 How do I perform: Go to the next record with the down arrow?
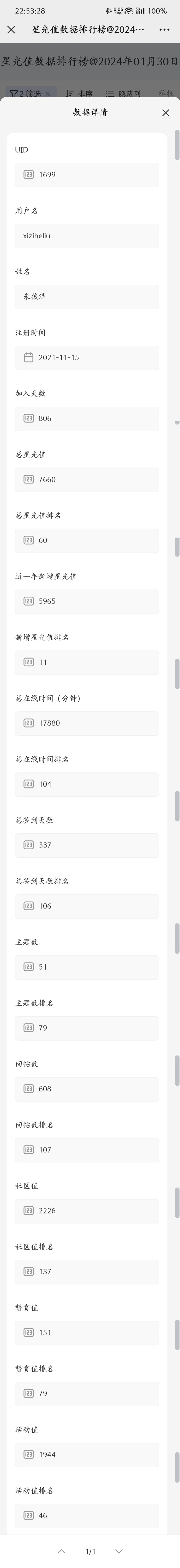119,1551
